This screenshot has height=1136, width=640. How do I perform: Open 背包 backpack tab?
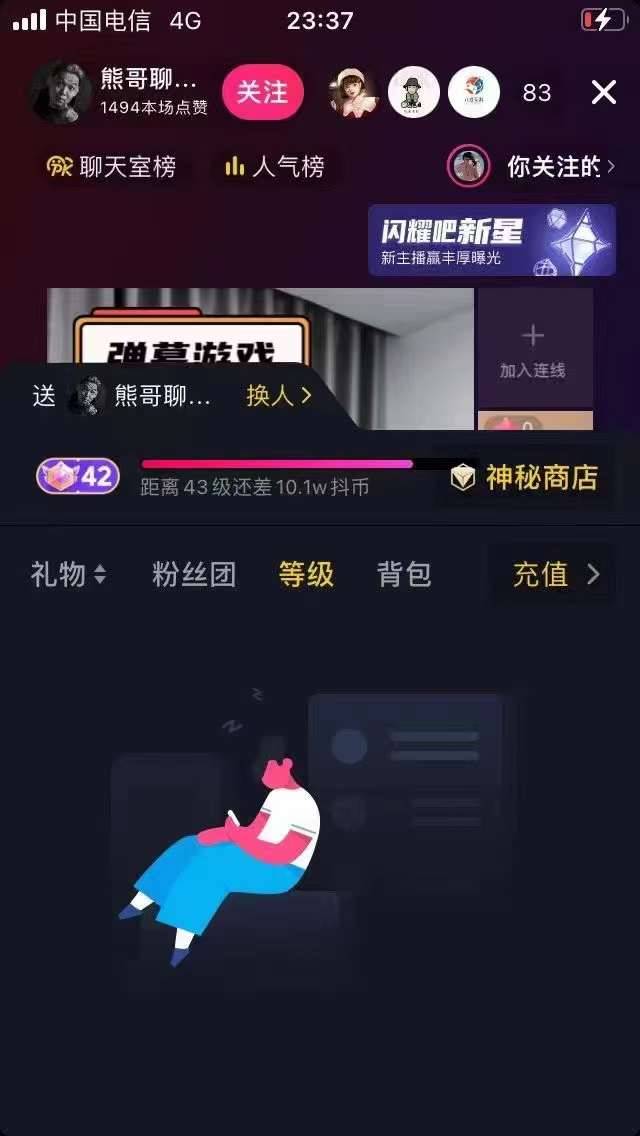(x=404, y=575)
